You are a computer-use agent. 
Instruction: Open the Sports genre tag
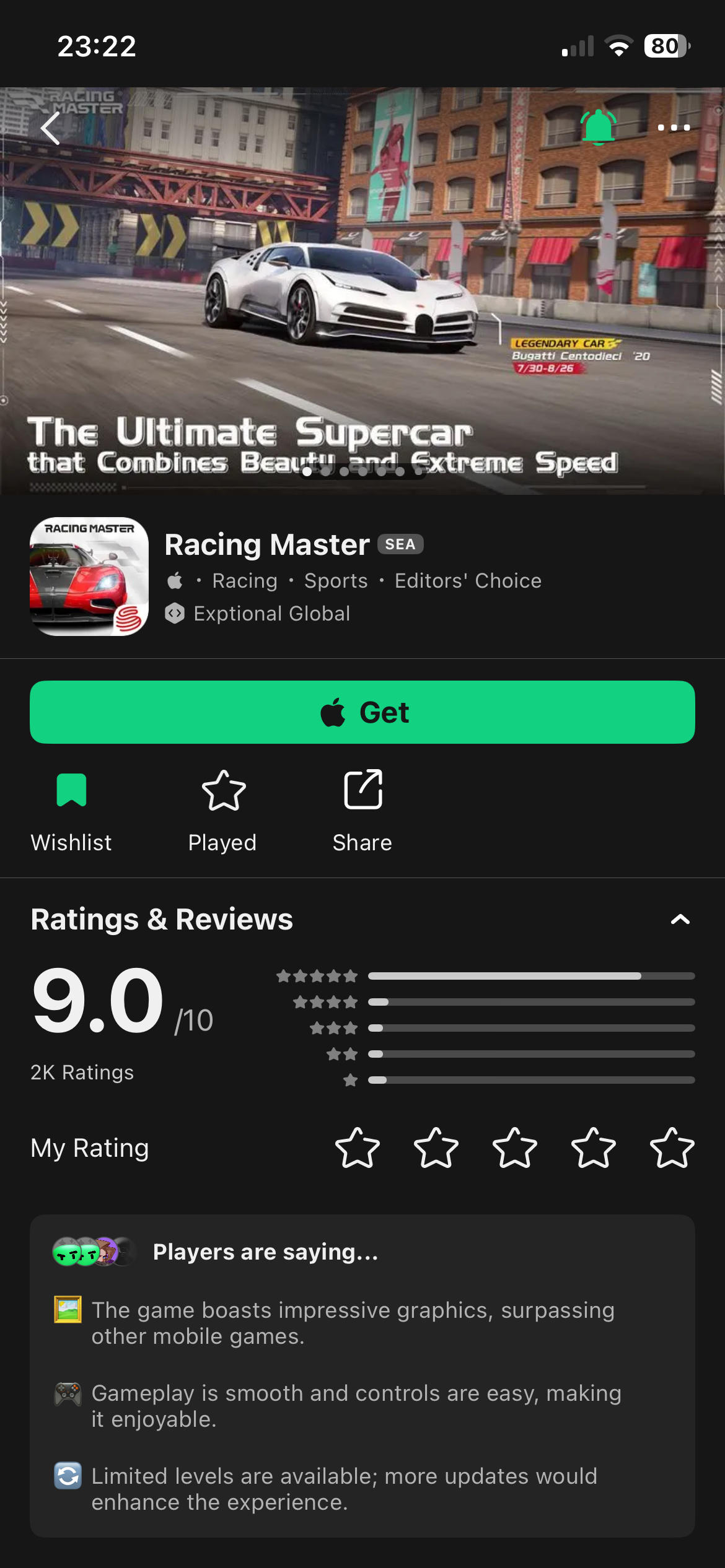336,581
